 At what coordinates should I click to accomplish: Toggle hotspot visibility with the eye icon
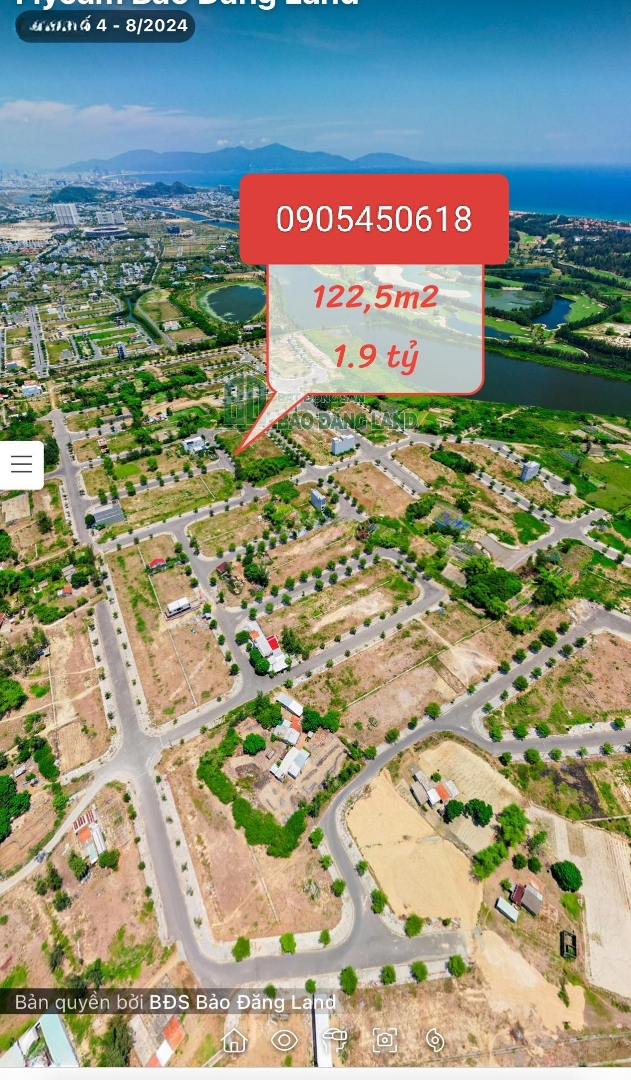coord(284,1040)
